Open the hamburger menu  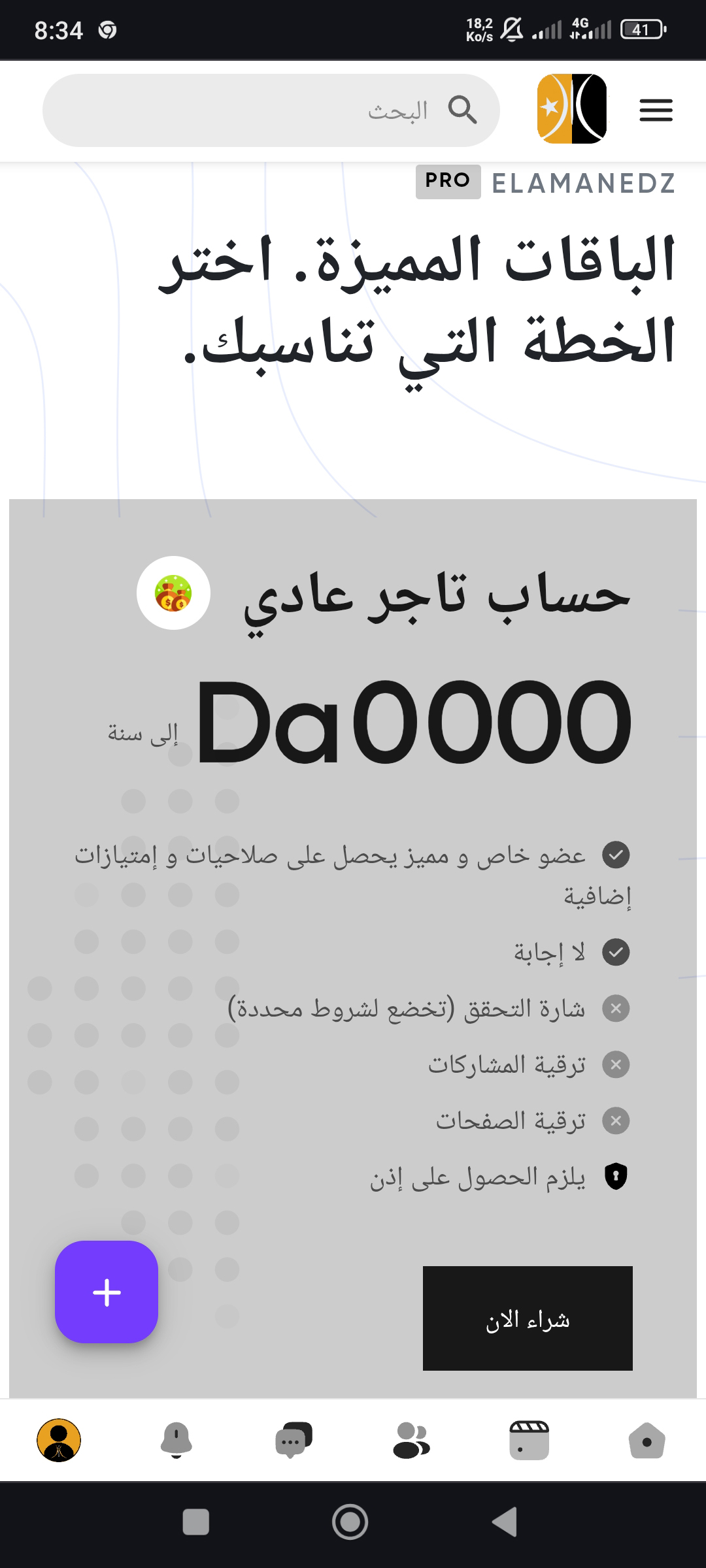pos(656,110)
